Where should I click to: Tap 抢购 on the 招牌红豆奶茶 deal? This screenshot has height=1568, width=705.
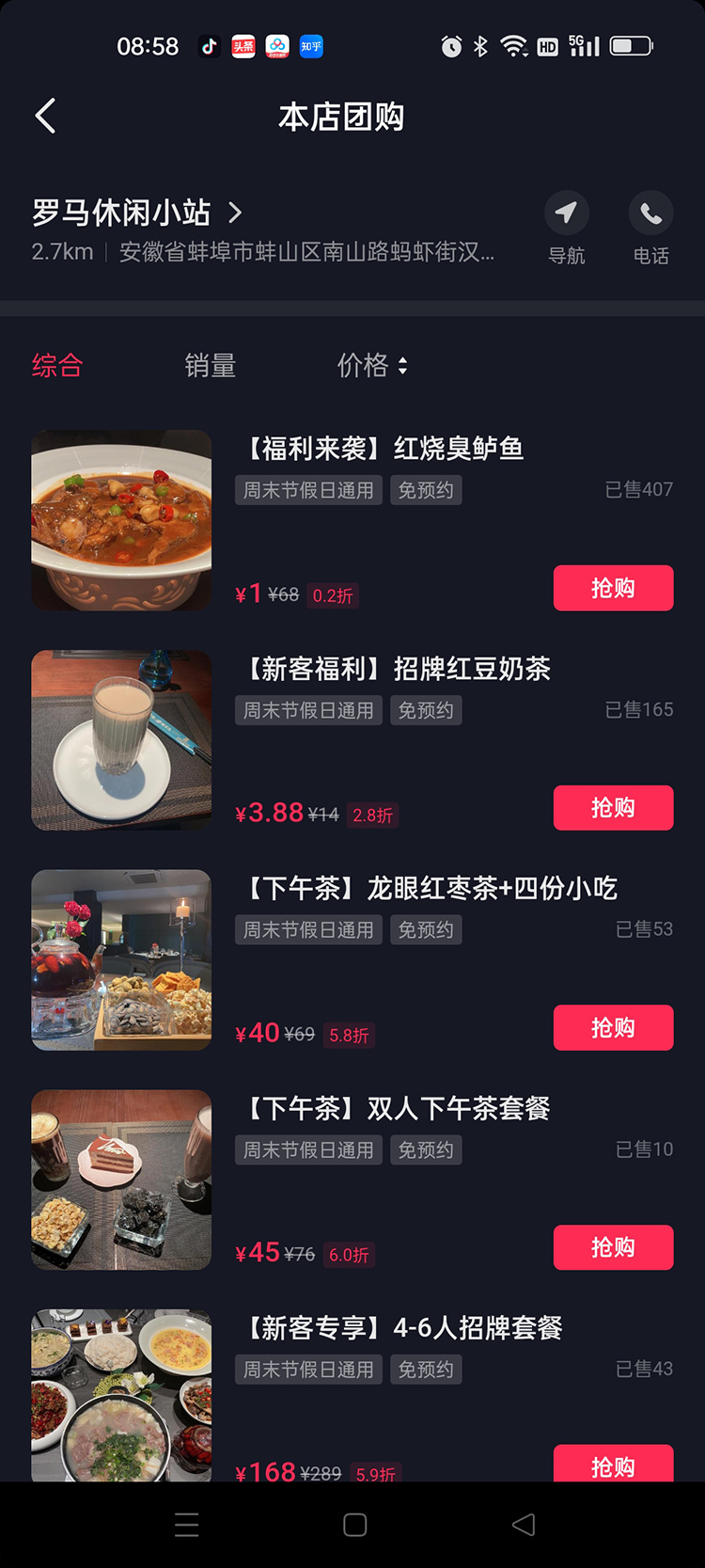point(613,807)
